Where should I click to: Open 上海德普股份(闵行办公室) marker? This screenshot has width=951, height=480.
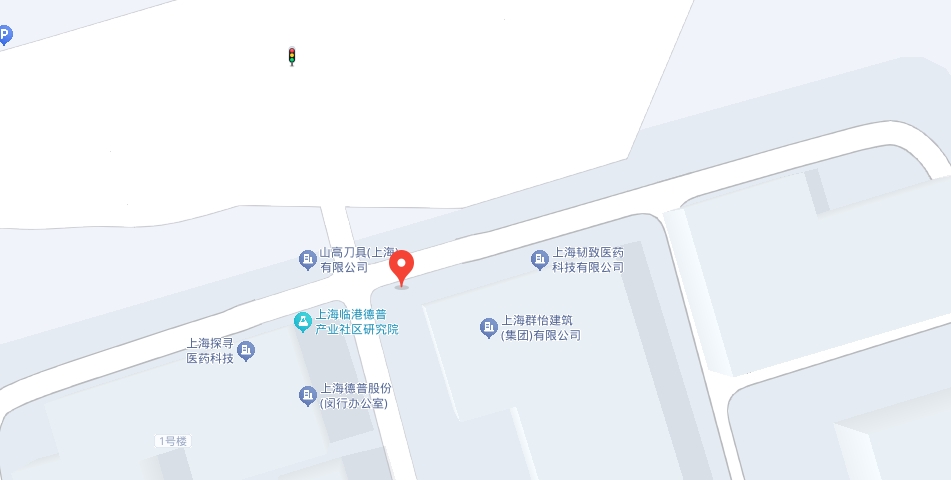308,396
